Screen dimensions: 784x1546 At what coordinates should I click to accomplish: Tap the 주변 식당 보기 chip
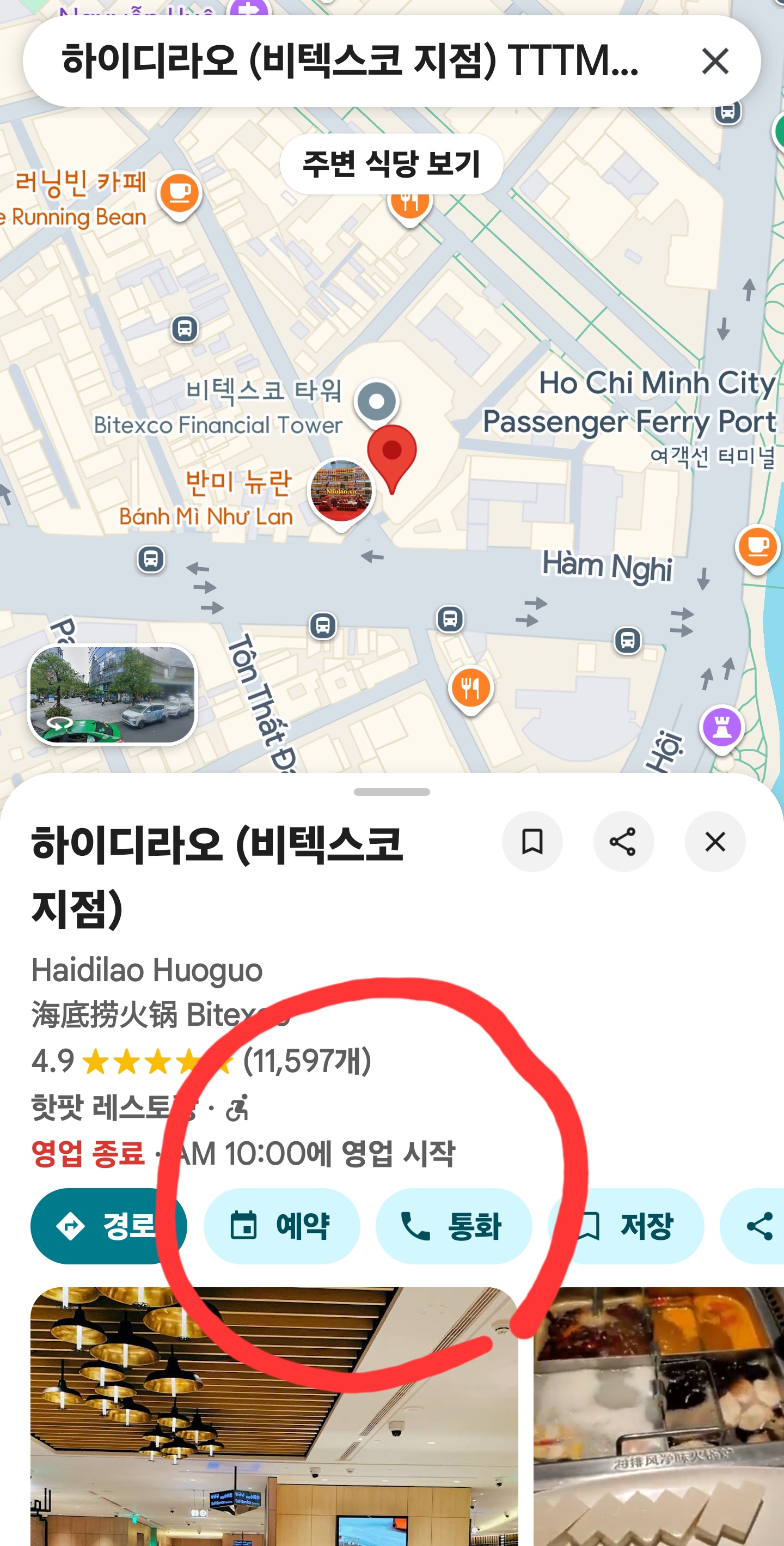391,164
